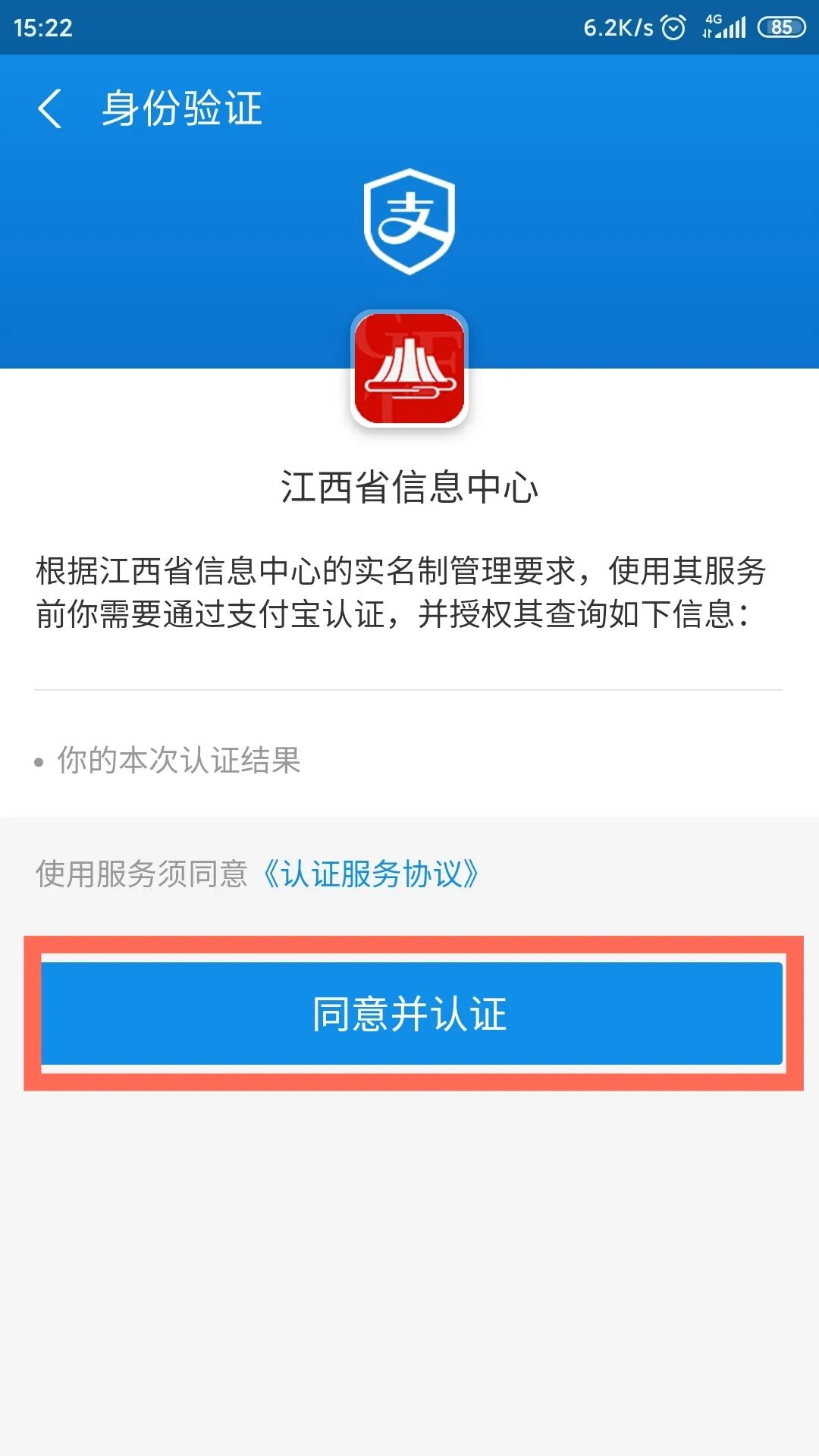Tap the red 江西省信息中心 app icon
819x1456 pixels.
click(409, 368)
